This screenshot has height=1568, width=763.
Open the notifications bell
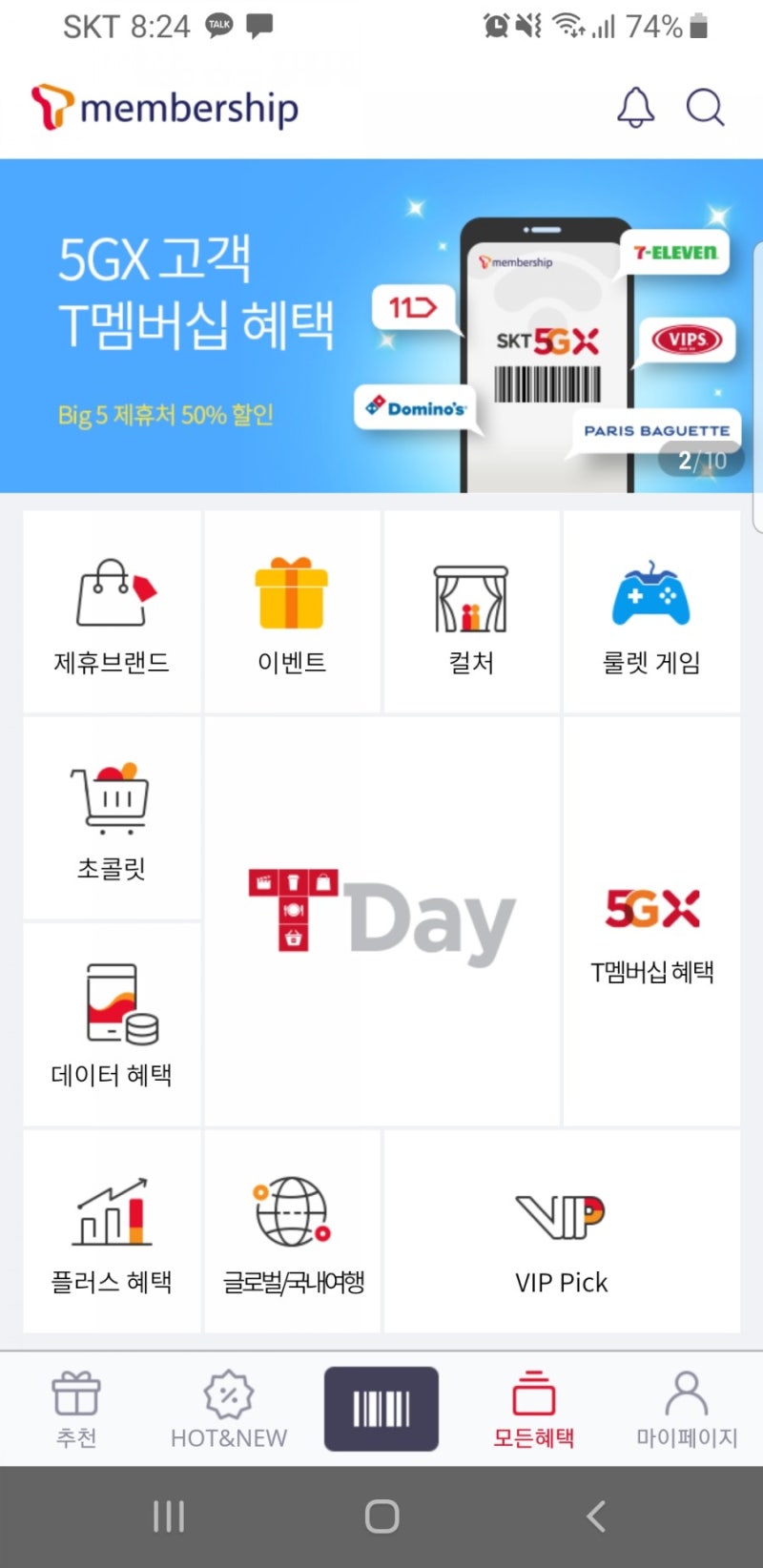coord(635,108)
